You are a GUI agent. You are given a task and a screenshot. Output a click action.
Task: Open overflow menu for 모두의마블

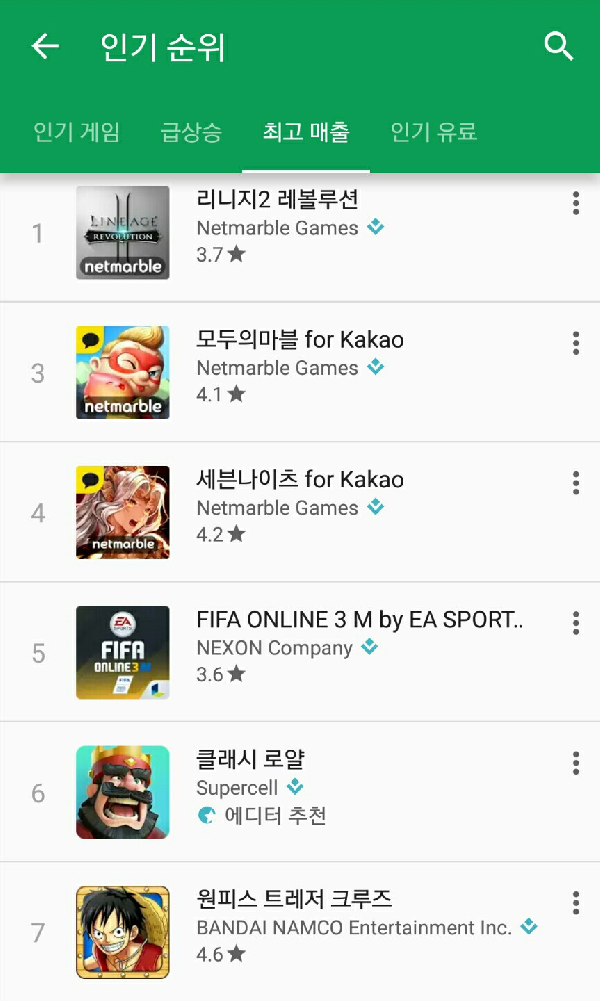(575, 343)
